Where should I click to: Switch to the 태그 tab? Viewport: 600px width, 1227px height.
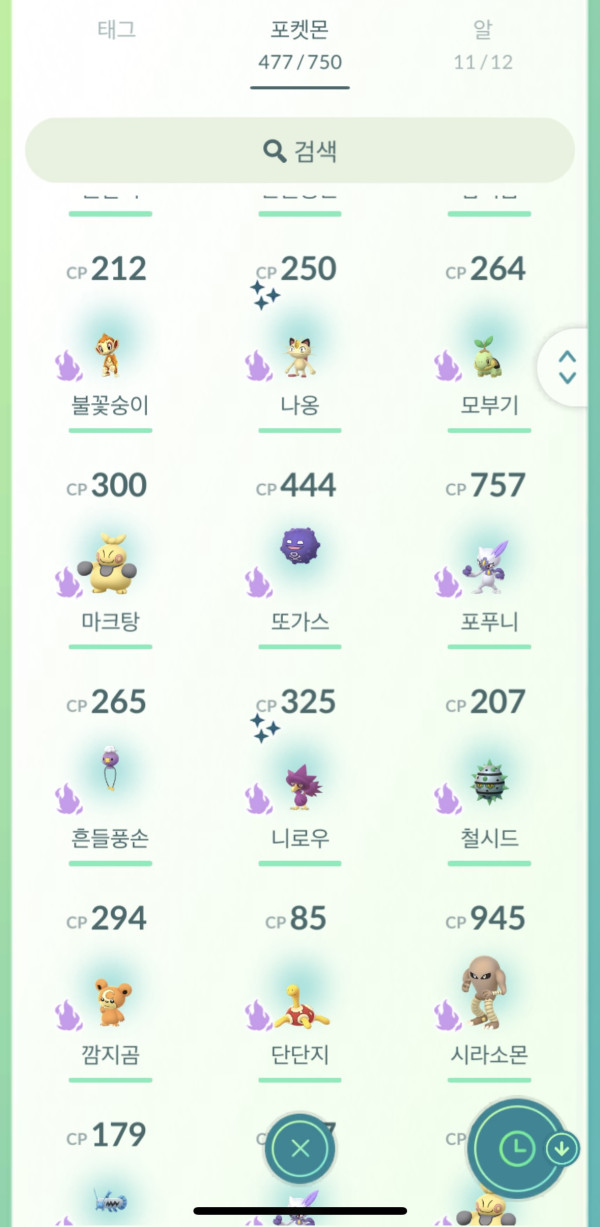coord(116,30)
